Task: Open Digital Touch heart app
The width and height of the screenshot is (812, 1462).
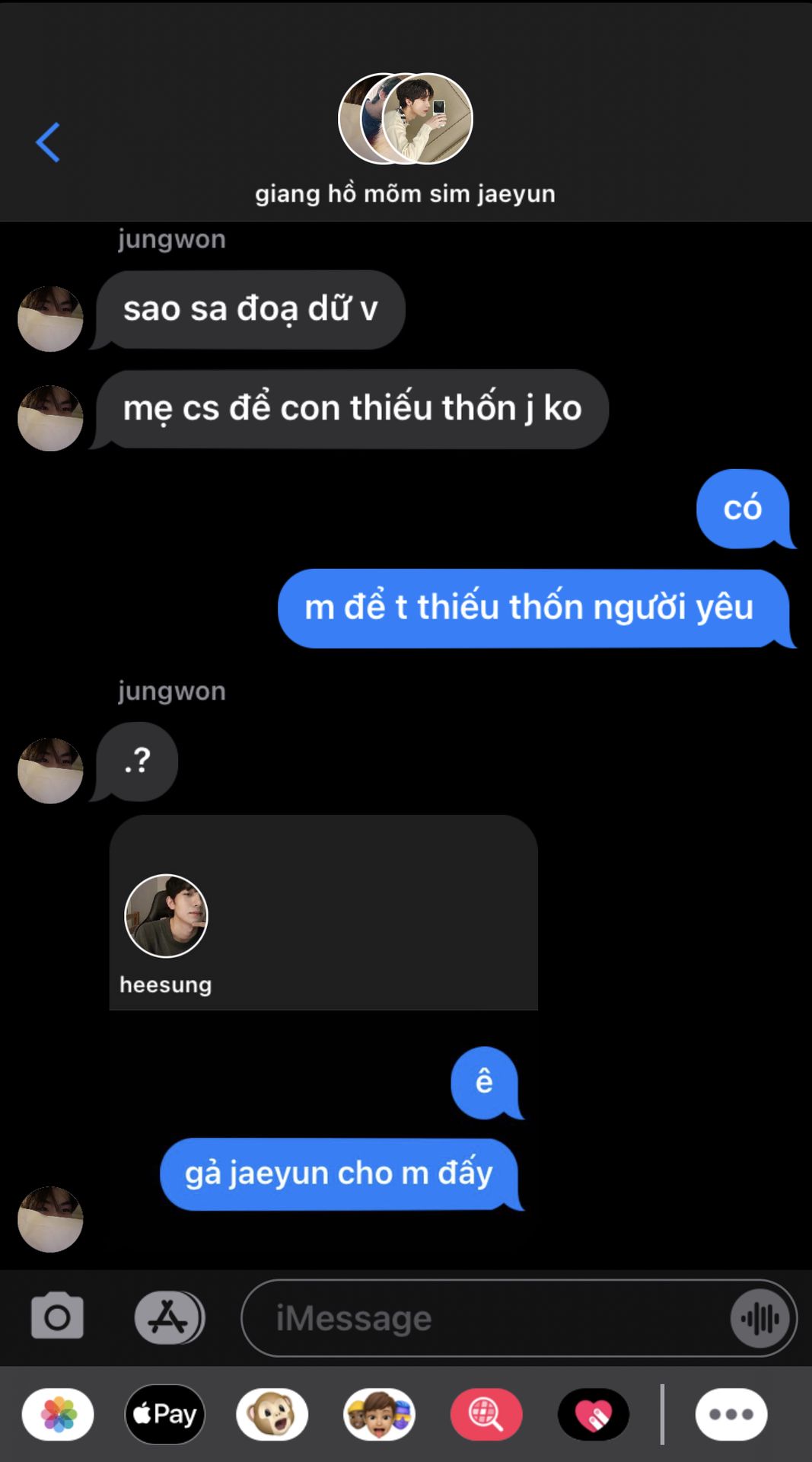Action: (x=594, y=1415)
